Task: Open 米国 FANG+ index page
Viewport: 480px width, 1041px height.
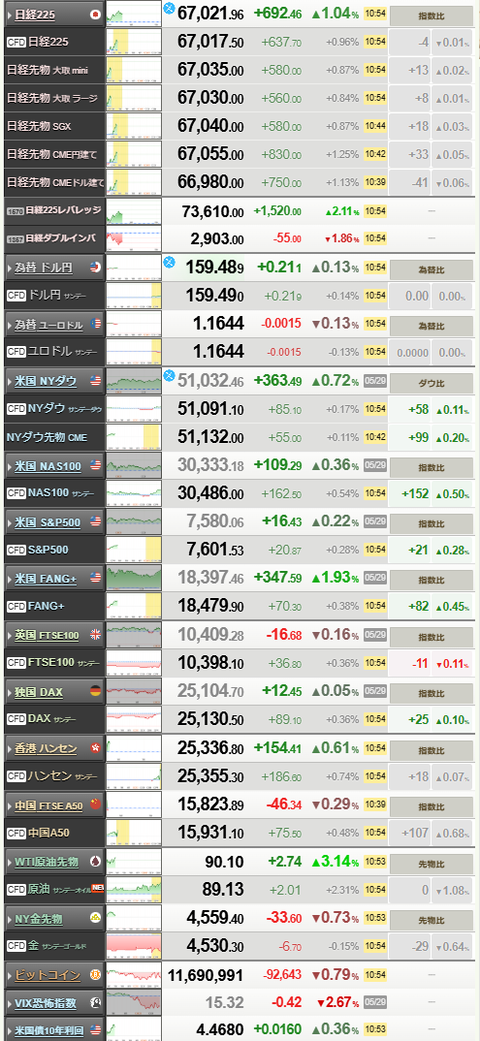Action: click(x=46, y=579)
